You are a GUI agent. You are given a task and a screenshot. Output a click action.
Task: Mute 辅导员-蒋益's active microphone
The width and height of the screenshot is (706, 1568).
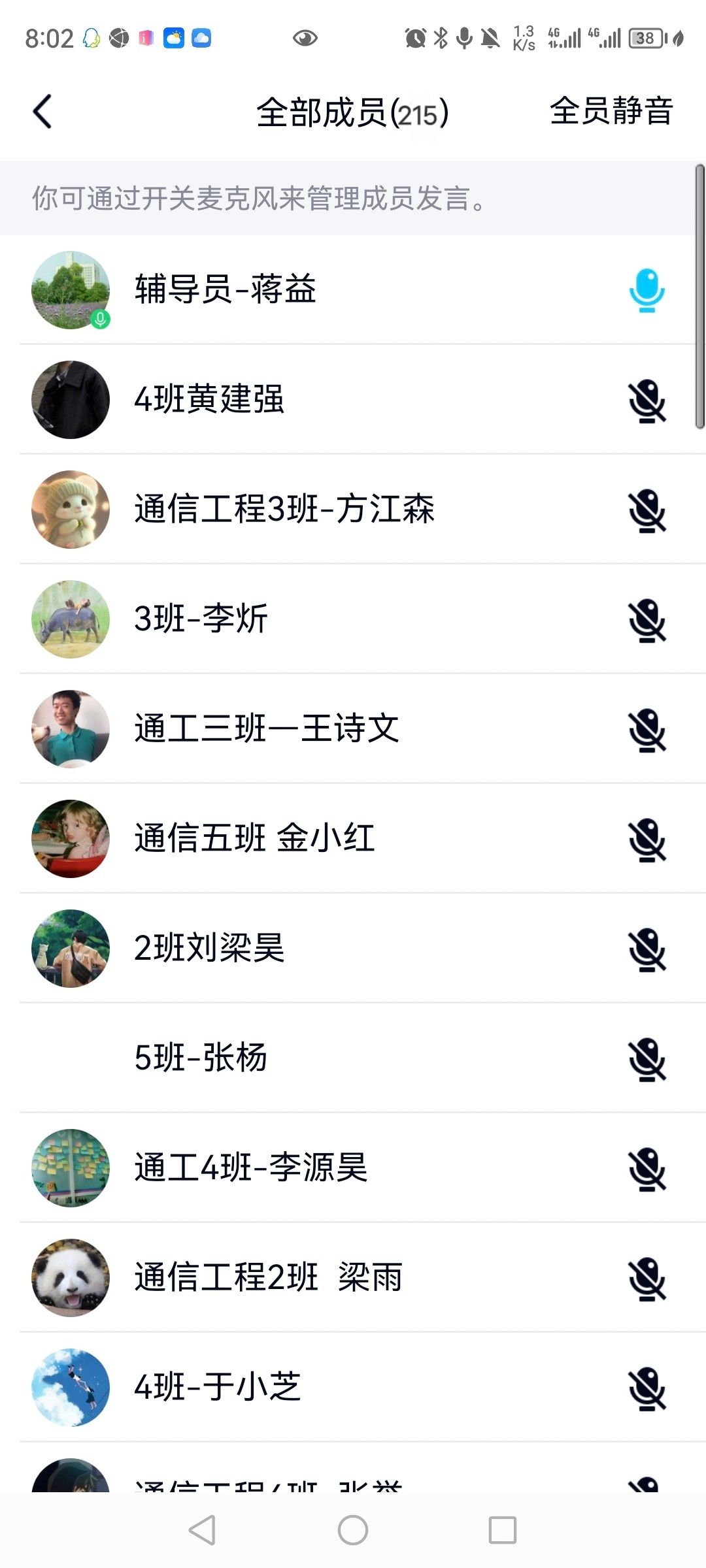click(x=647, y=291)
